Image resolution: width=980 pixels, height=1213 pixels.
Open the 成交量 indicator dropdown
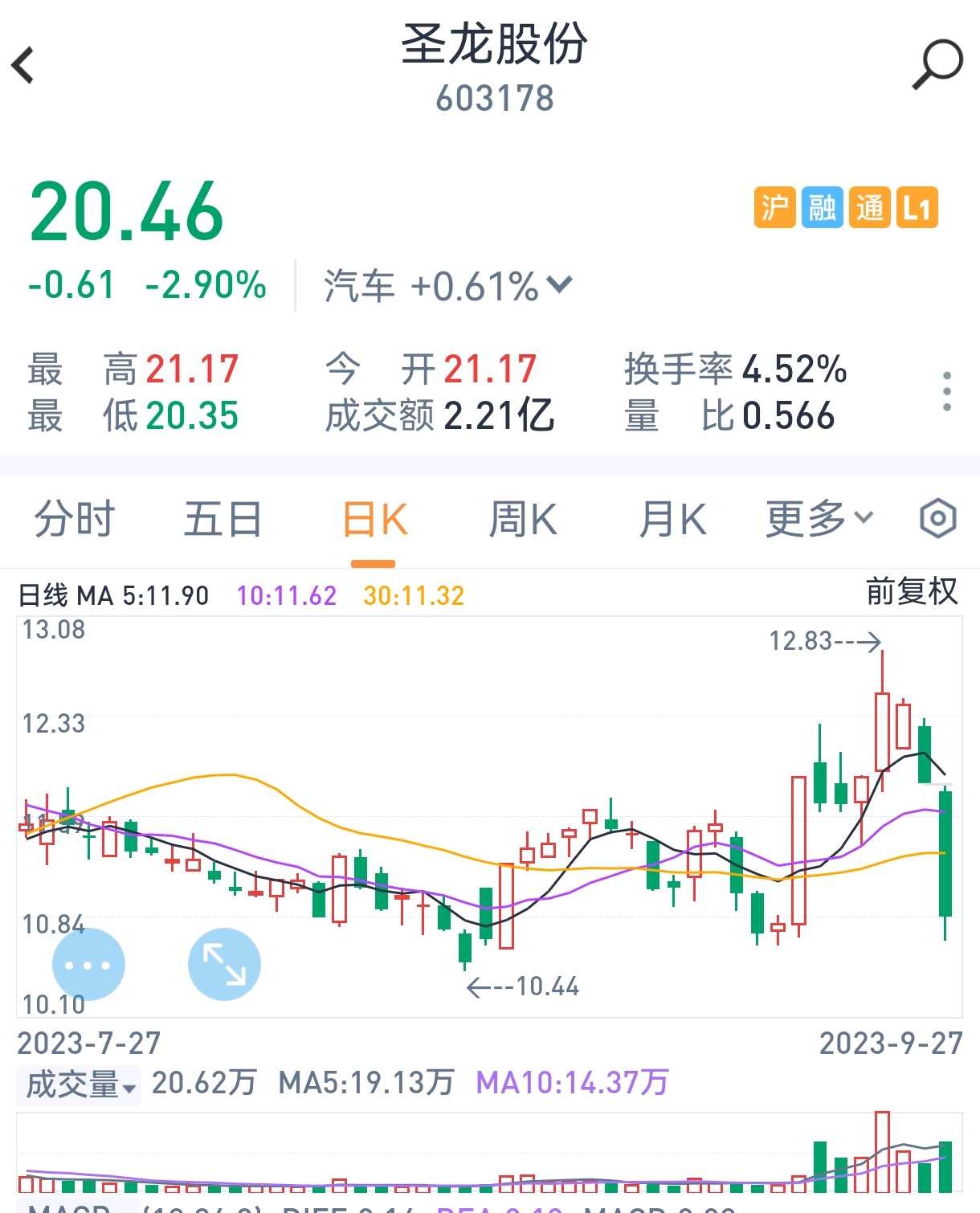(80, 1085)
